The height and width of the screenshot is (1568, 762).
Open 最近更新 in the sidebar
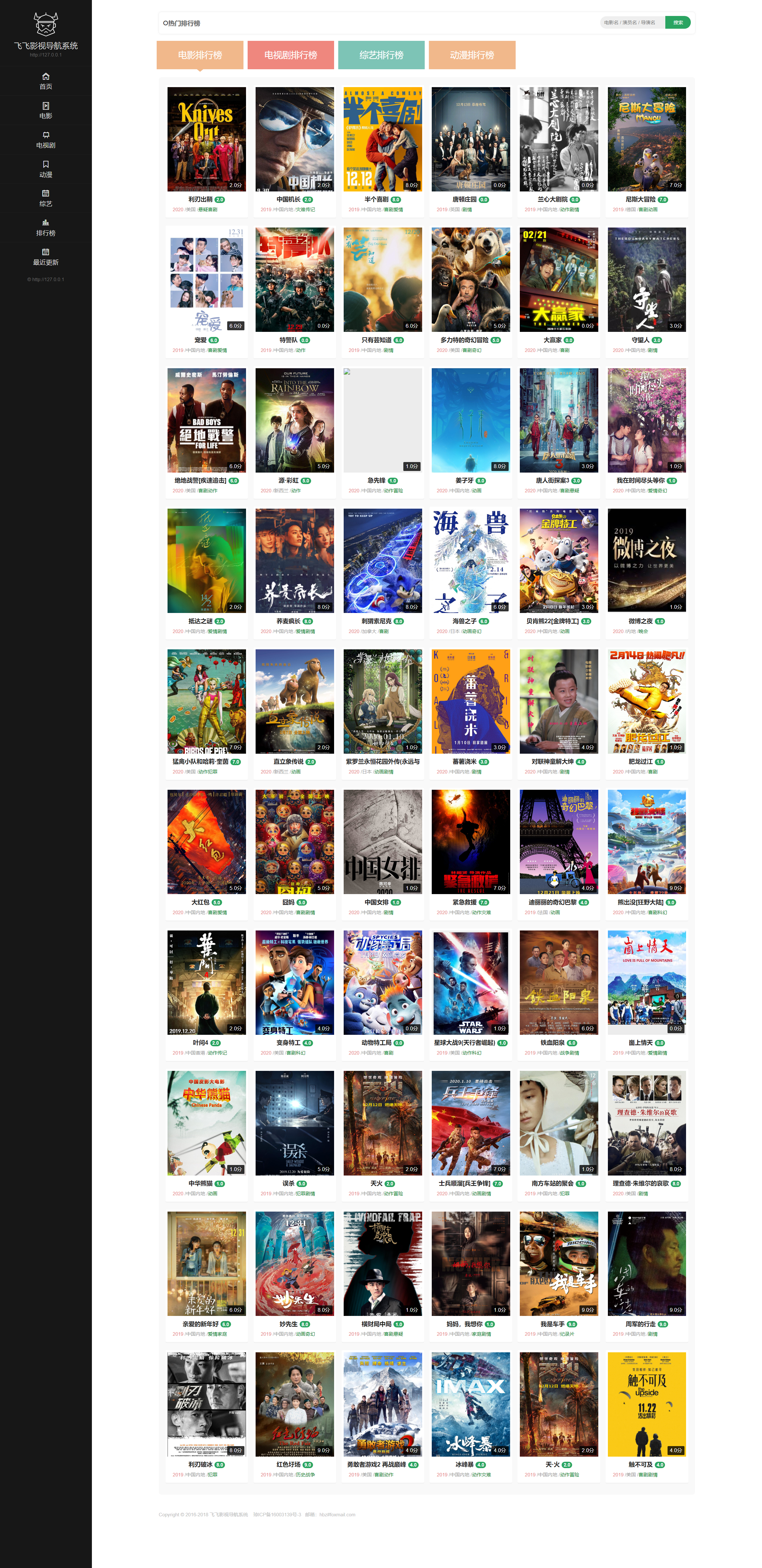tap(46, 257)
